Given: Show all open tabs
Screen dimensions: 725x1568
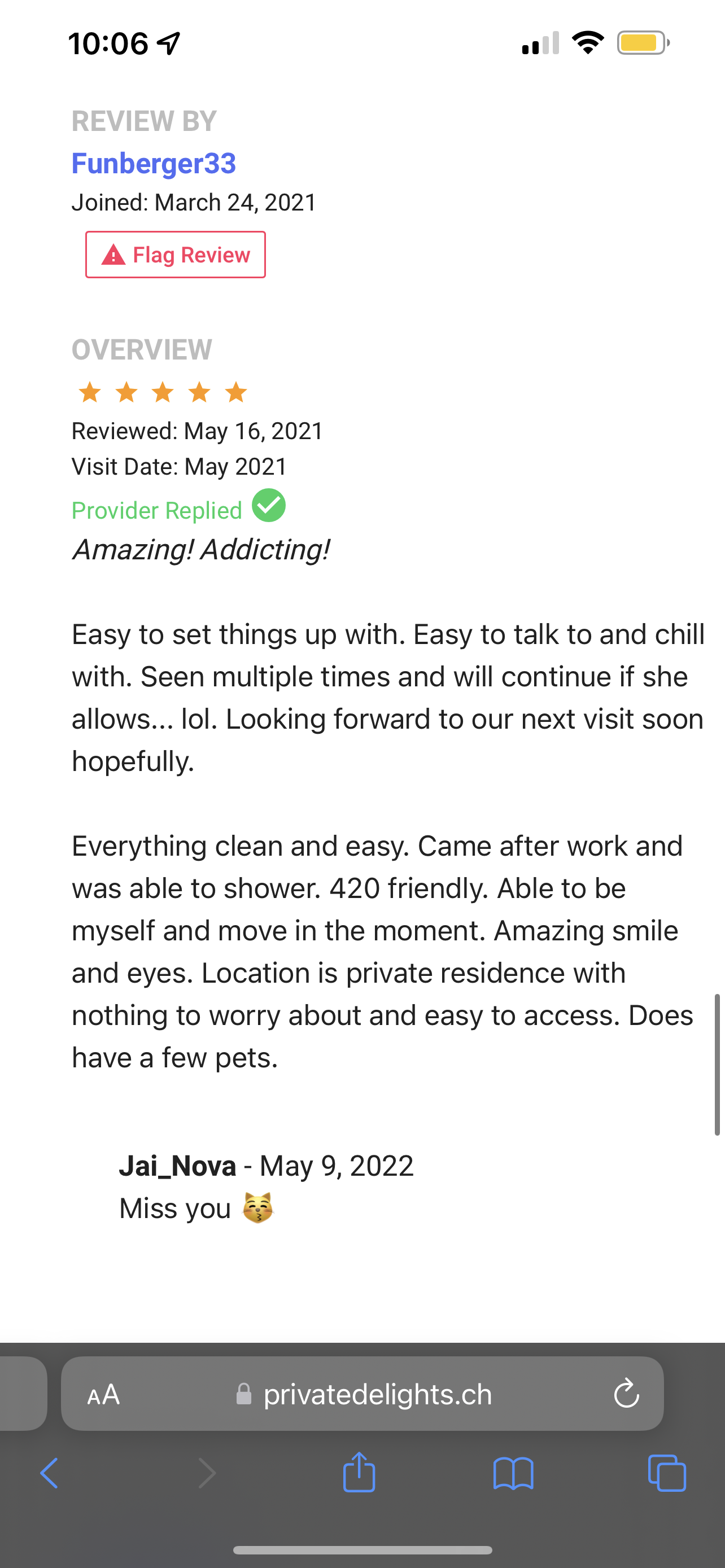Looking at the screenshot, I should tap(667, 1474).
